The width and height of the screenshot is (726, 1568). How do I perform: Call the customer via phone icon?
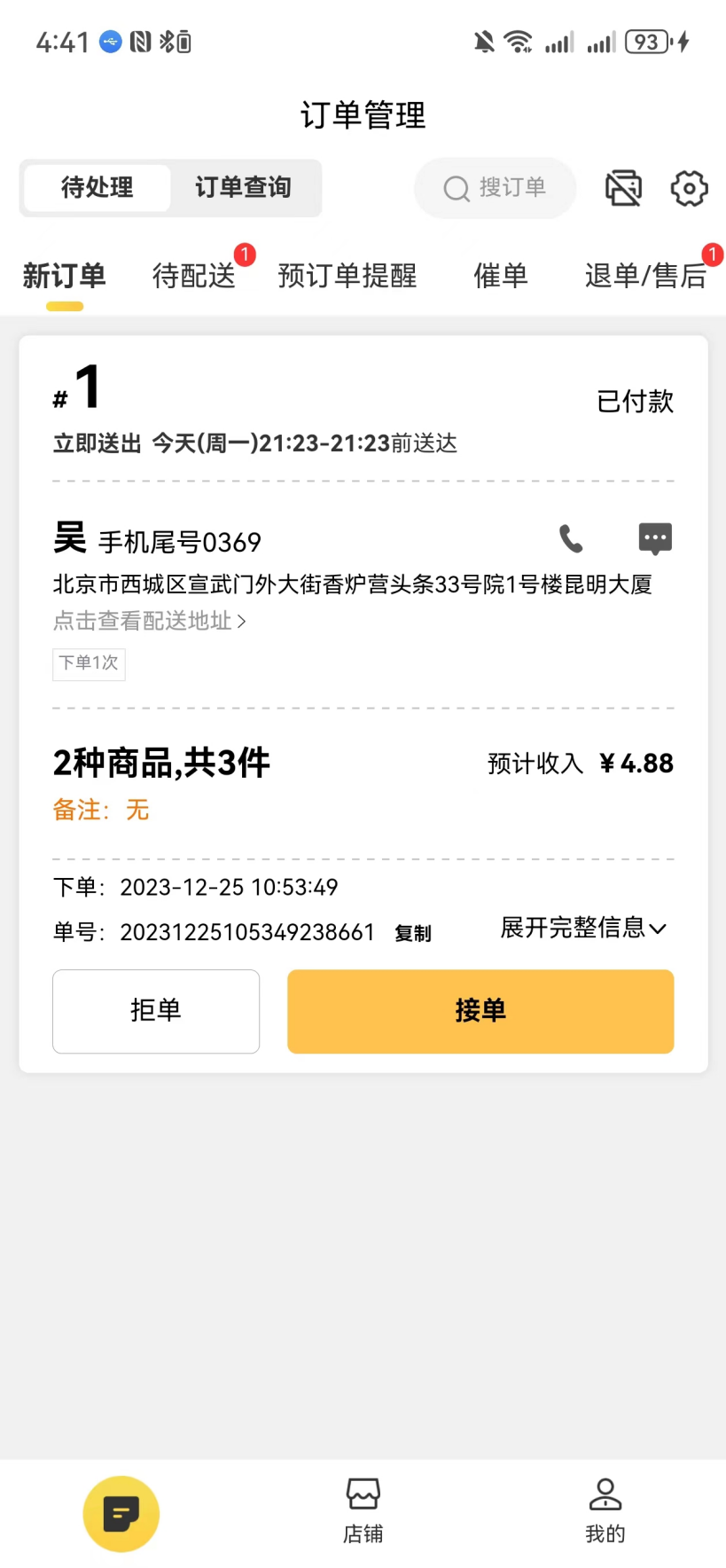pyautogui.click(x=570, y=538)
